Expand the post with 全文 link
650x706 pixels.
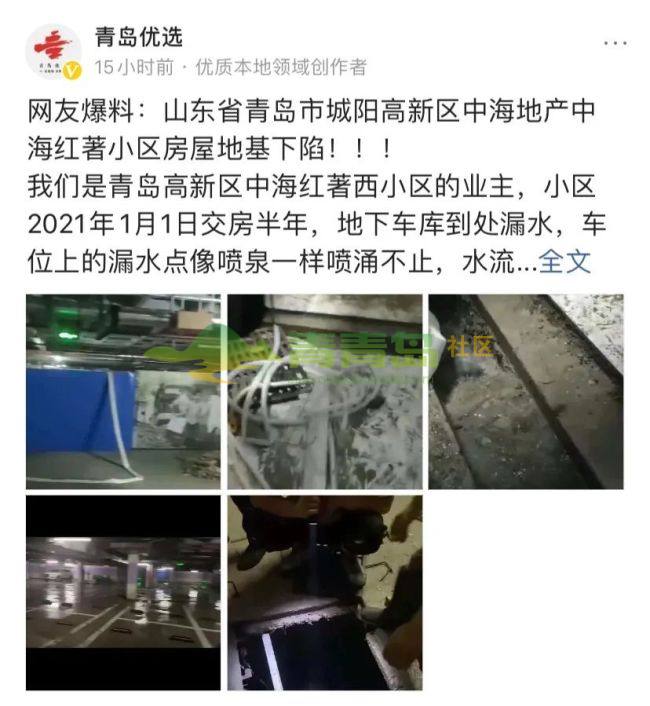coord(565,262)
